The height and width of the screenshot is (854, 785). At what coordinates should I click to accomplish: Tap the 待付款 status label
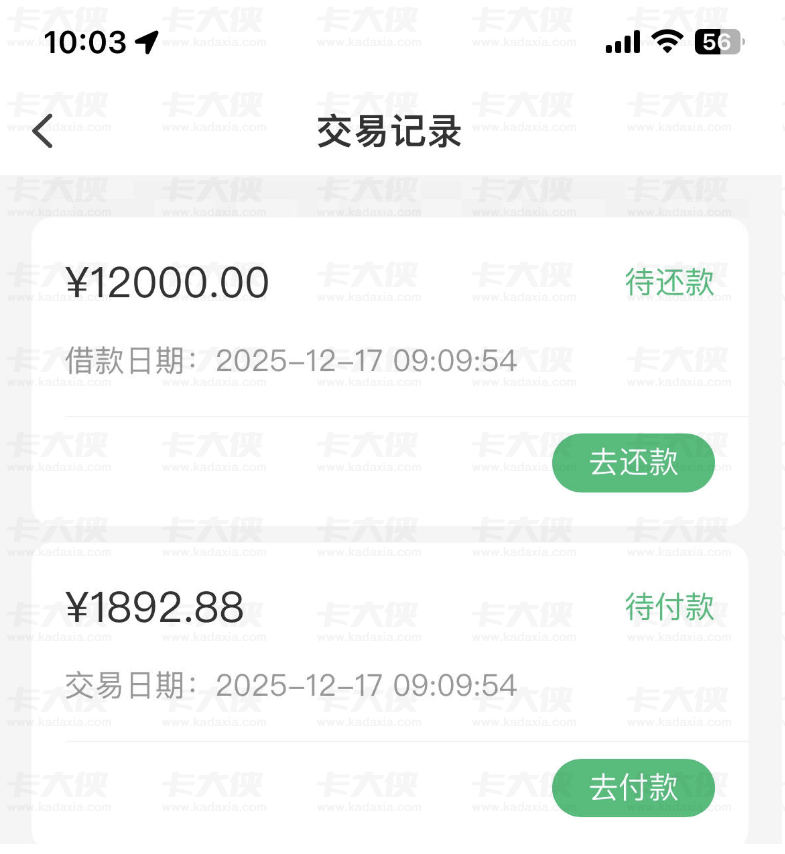click(x=672, y=608)
